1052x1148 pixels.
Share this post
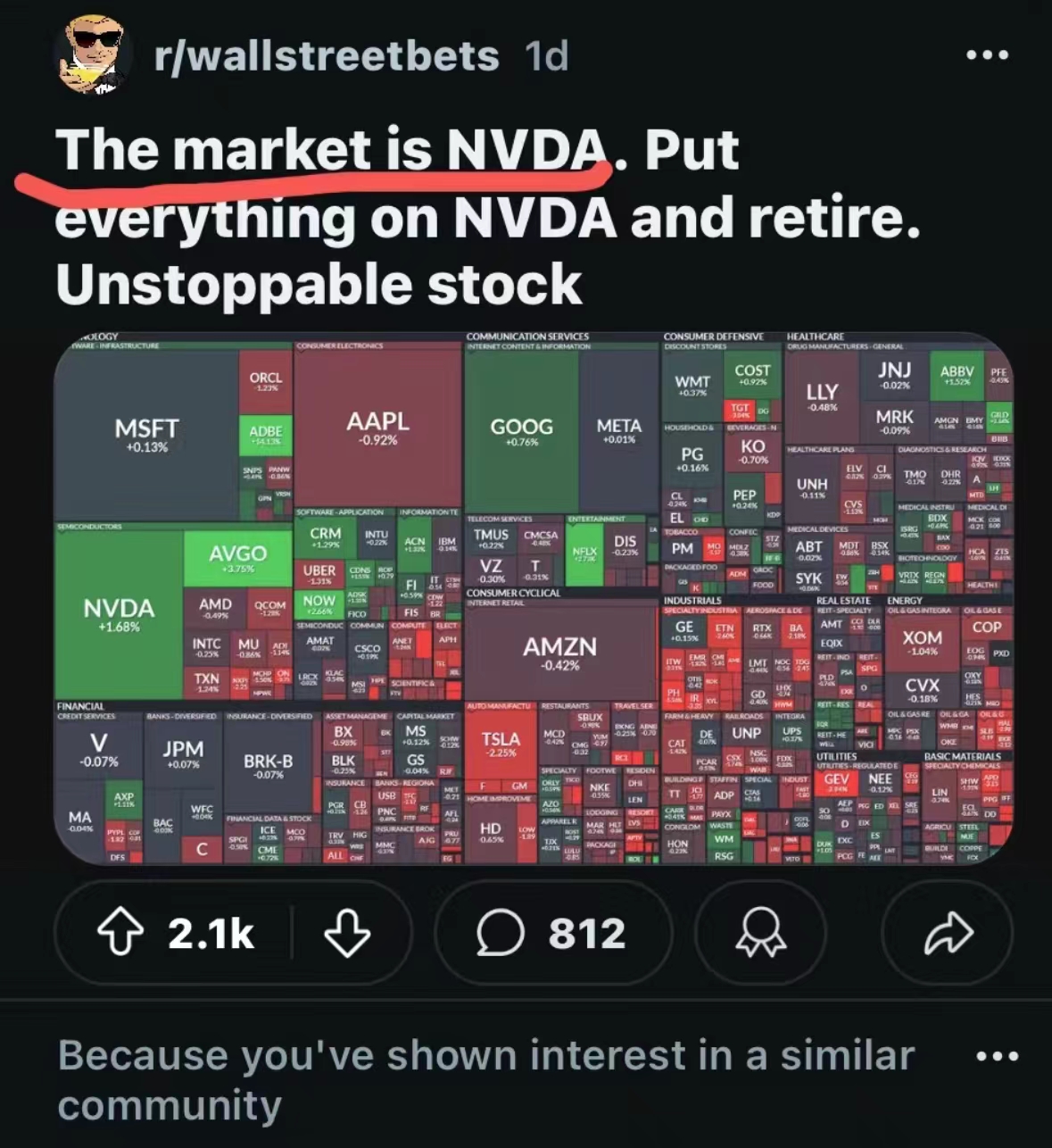click(x=948, y=933)
